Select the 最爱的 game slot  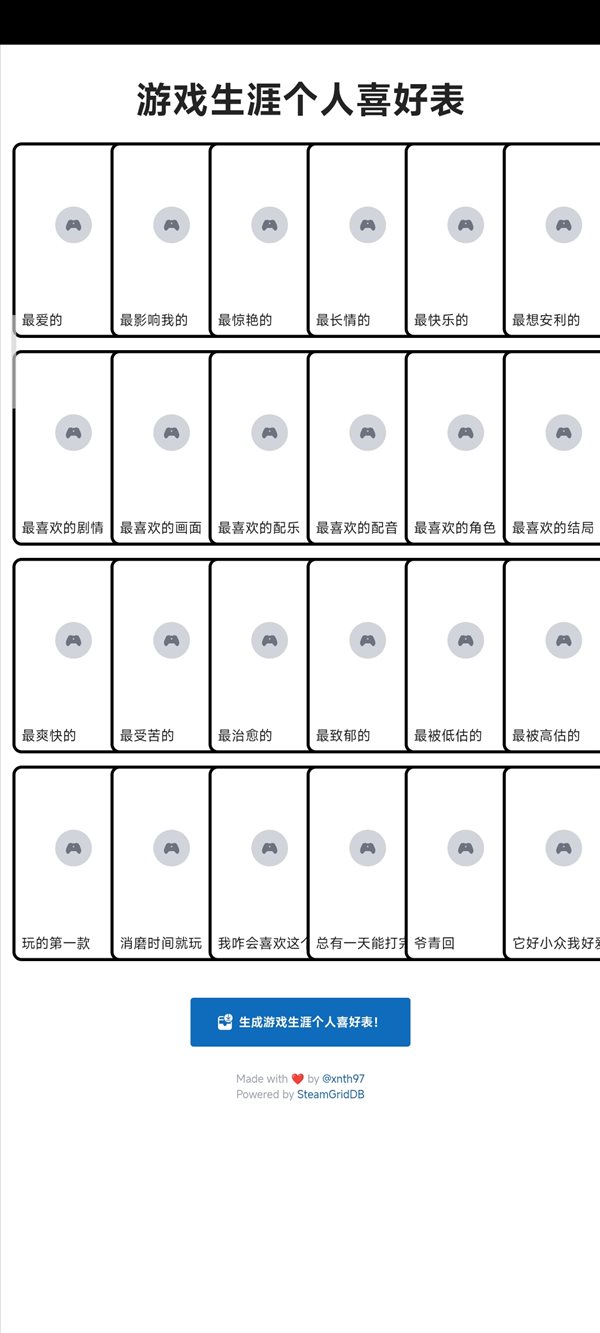(x=64, y=240)
